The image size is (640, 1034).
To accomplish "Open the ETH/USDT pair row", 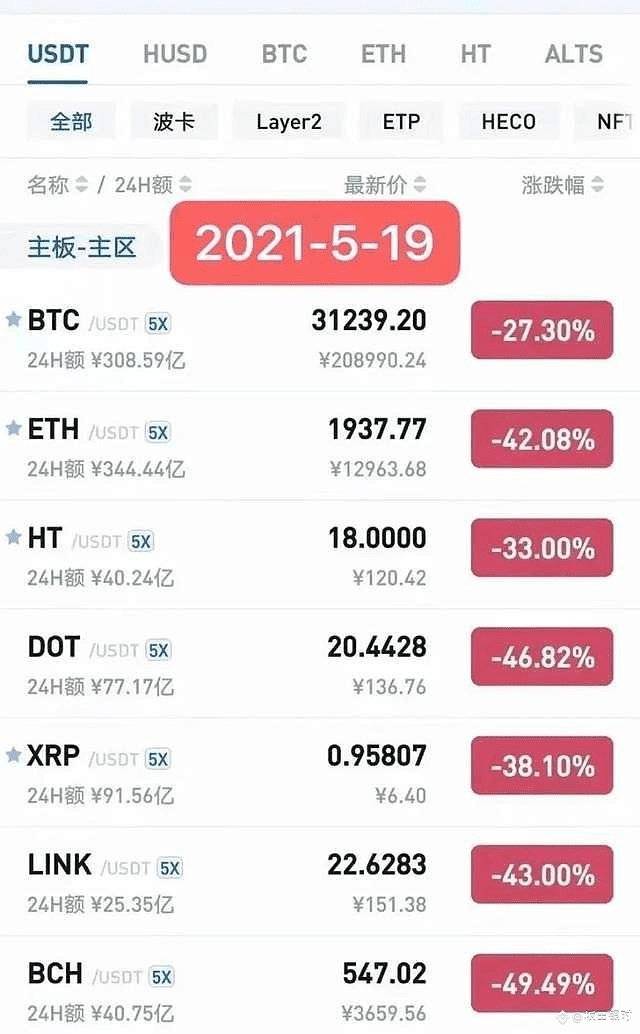I will point(320,446).
